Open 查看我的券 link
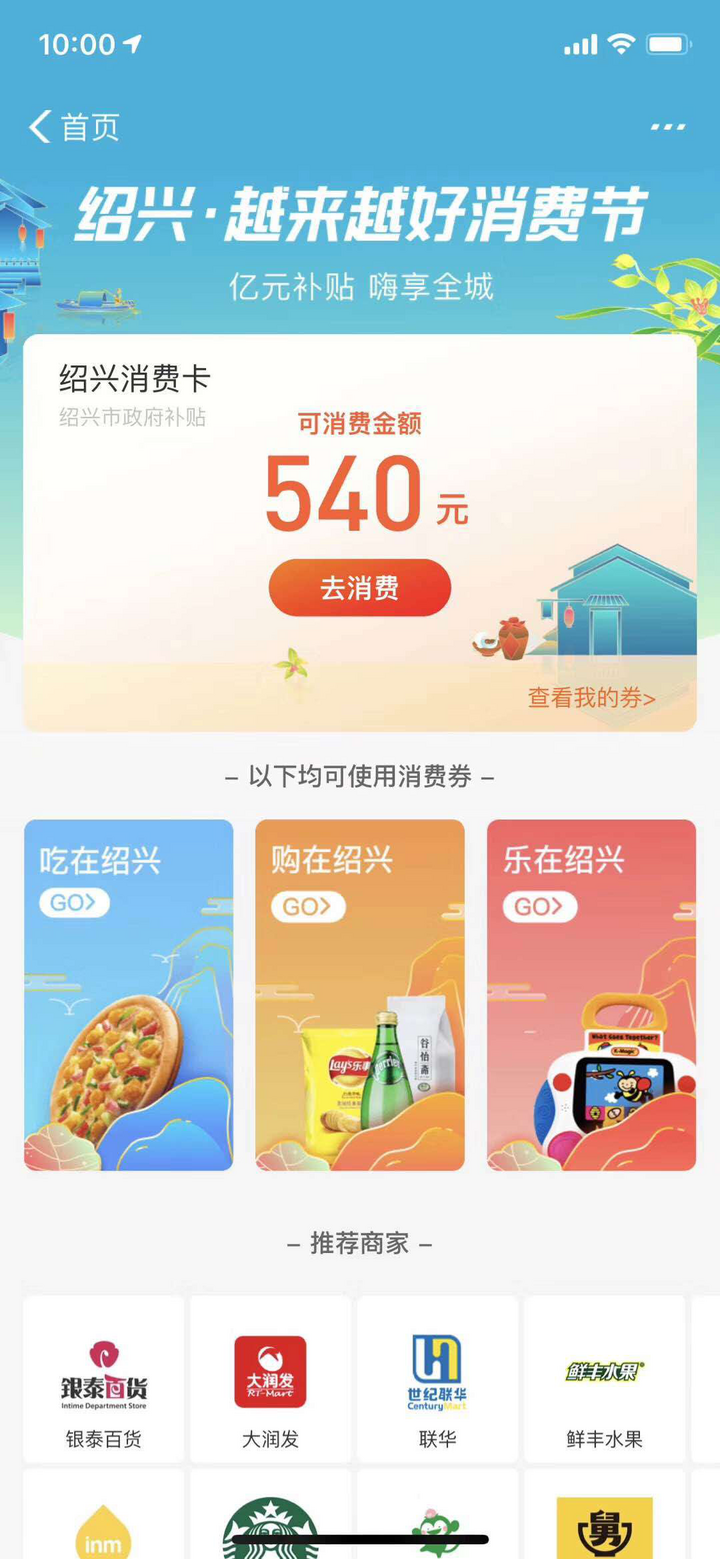The image size is (720, 1559). [x=591, y=698]
